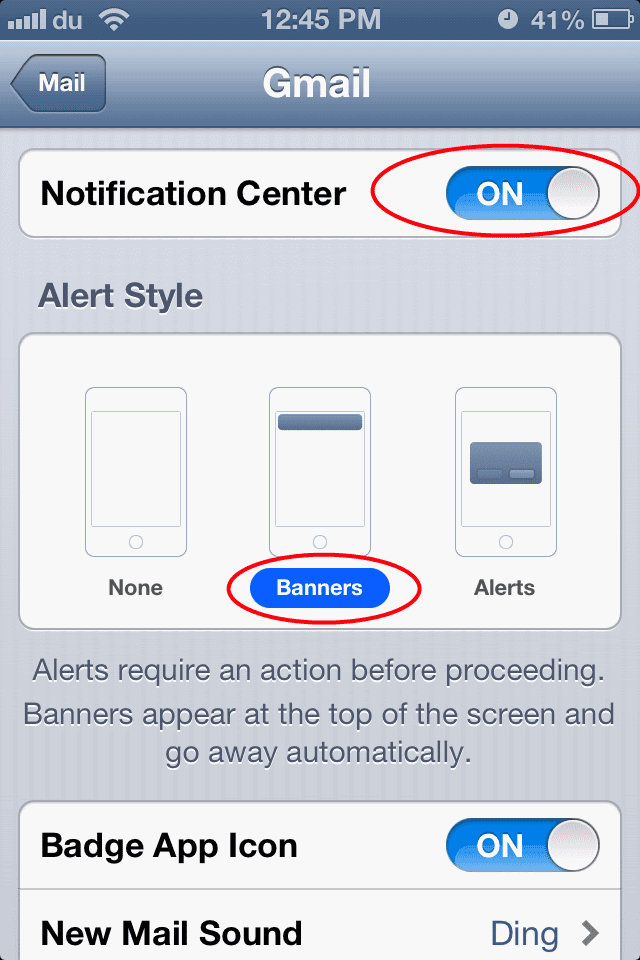This screenshot has width=640, height=960.
Task: Disable the Badge App Icon switch
Action: [x=522, y=845]
